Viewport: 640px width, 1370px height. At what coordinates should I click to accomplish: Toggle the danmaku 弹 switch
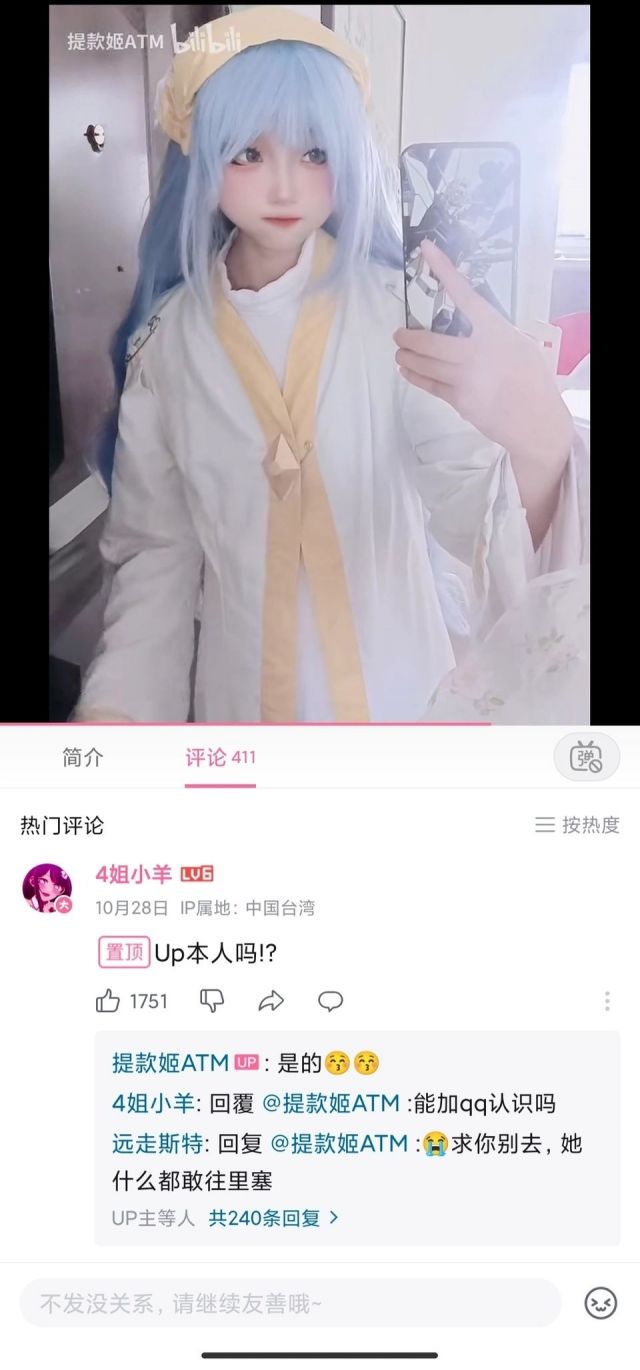[x=587, y=759]
